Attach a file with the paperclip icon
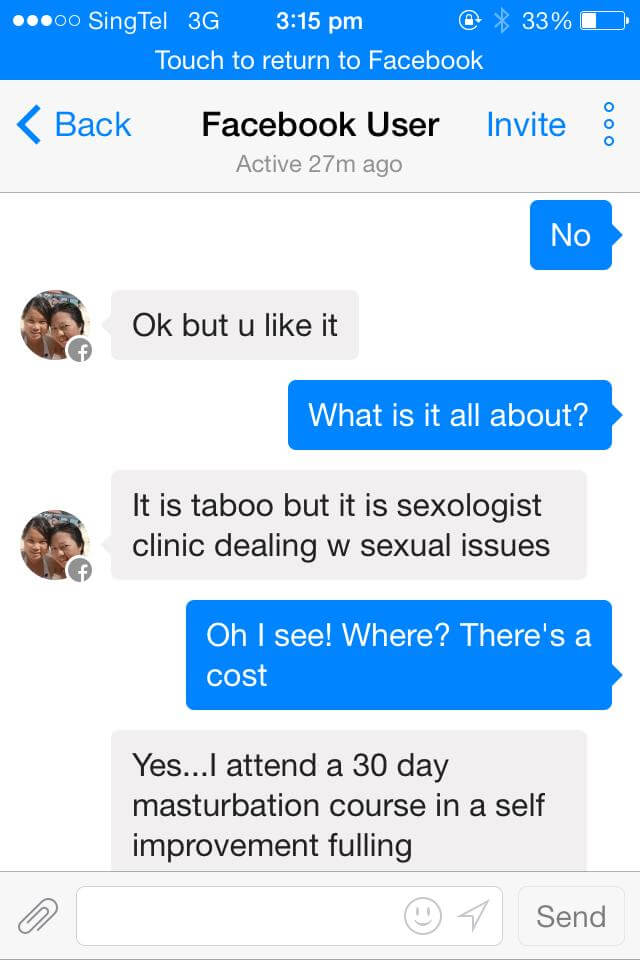 coord(38,915)
